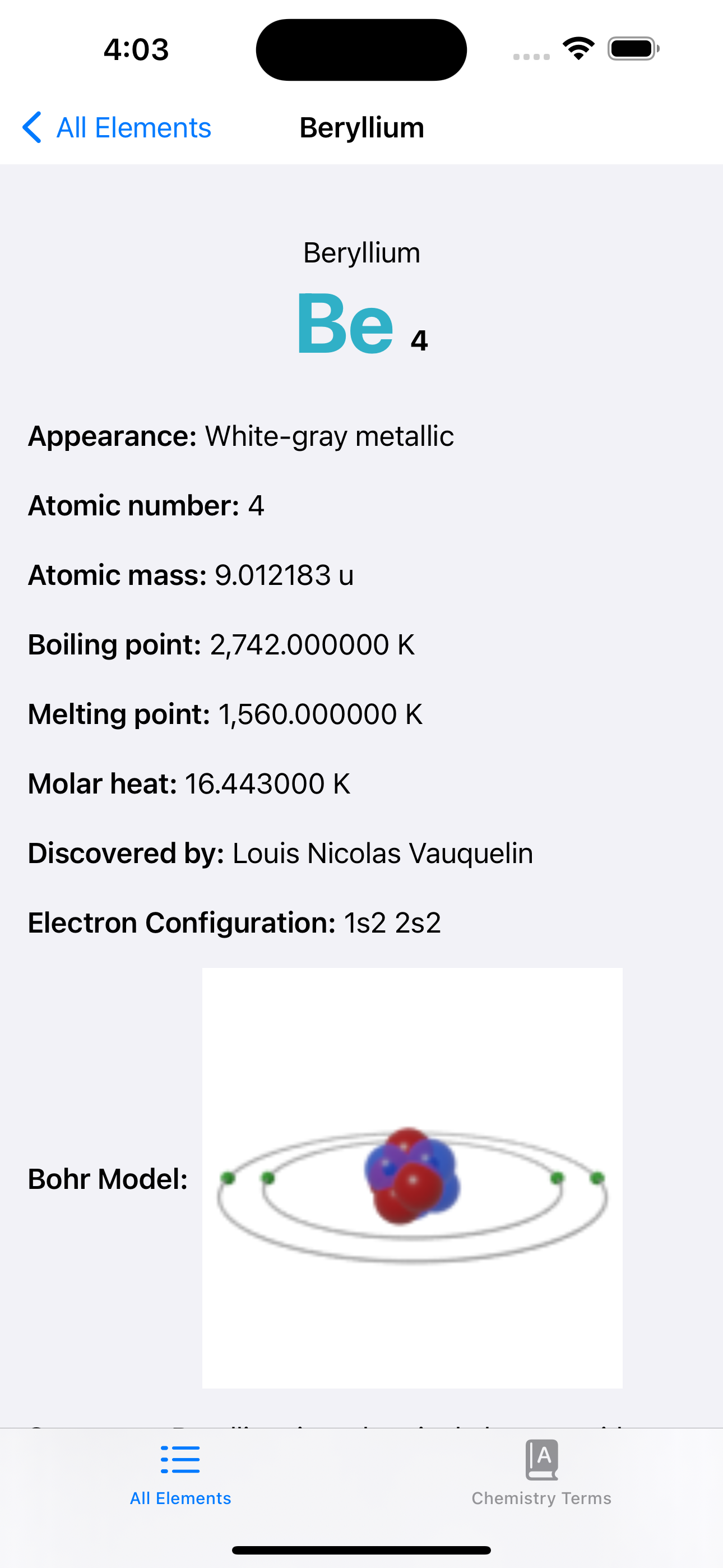Go back to All Elements list
The width and height of the screenshot is (723, 1568).
pyautogui.click(x=117, y=128)
